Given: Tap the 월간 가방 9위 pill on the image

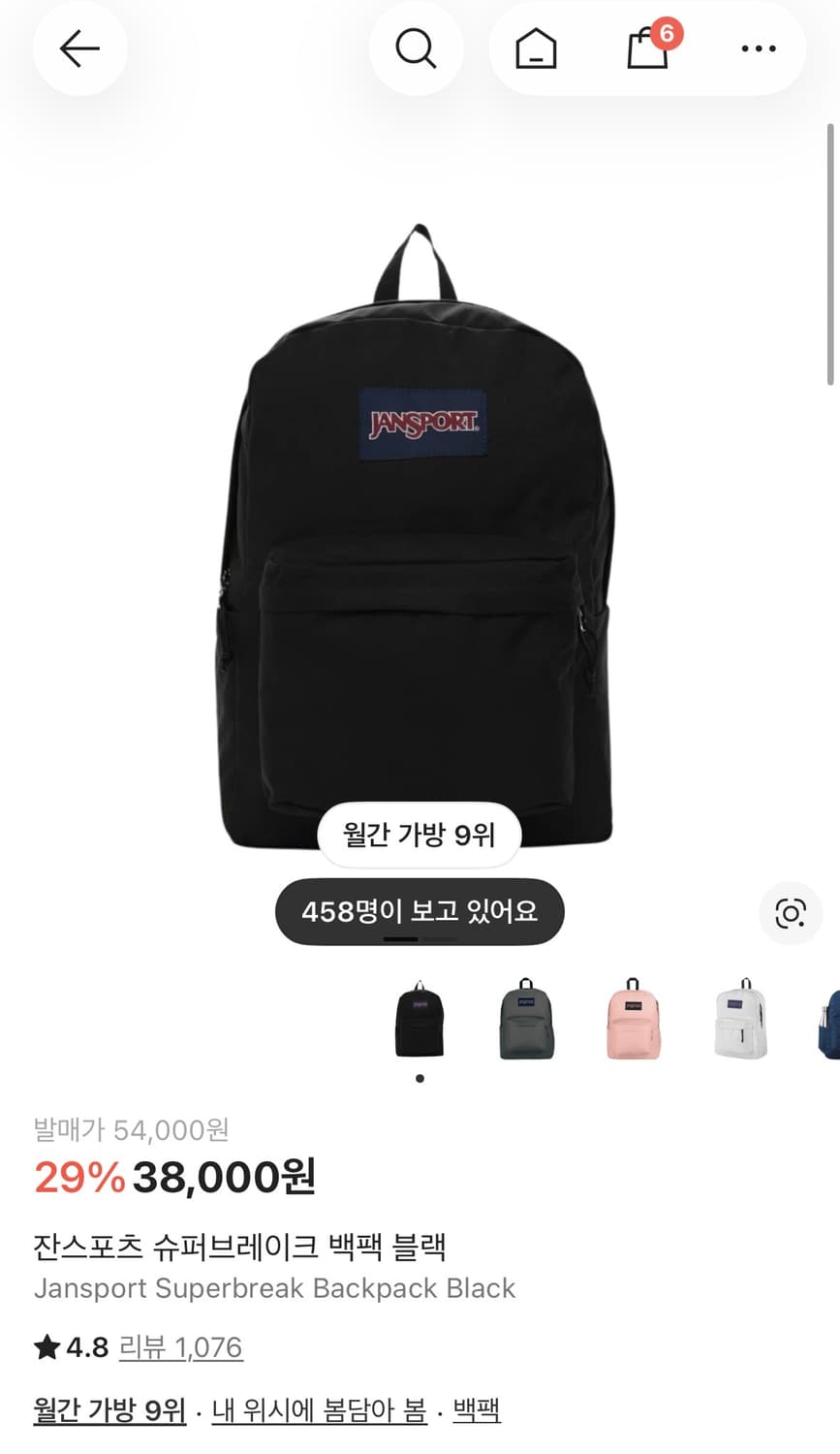Looking at the screenshot, I should [x=420, y=834].
